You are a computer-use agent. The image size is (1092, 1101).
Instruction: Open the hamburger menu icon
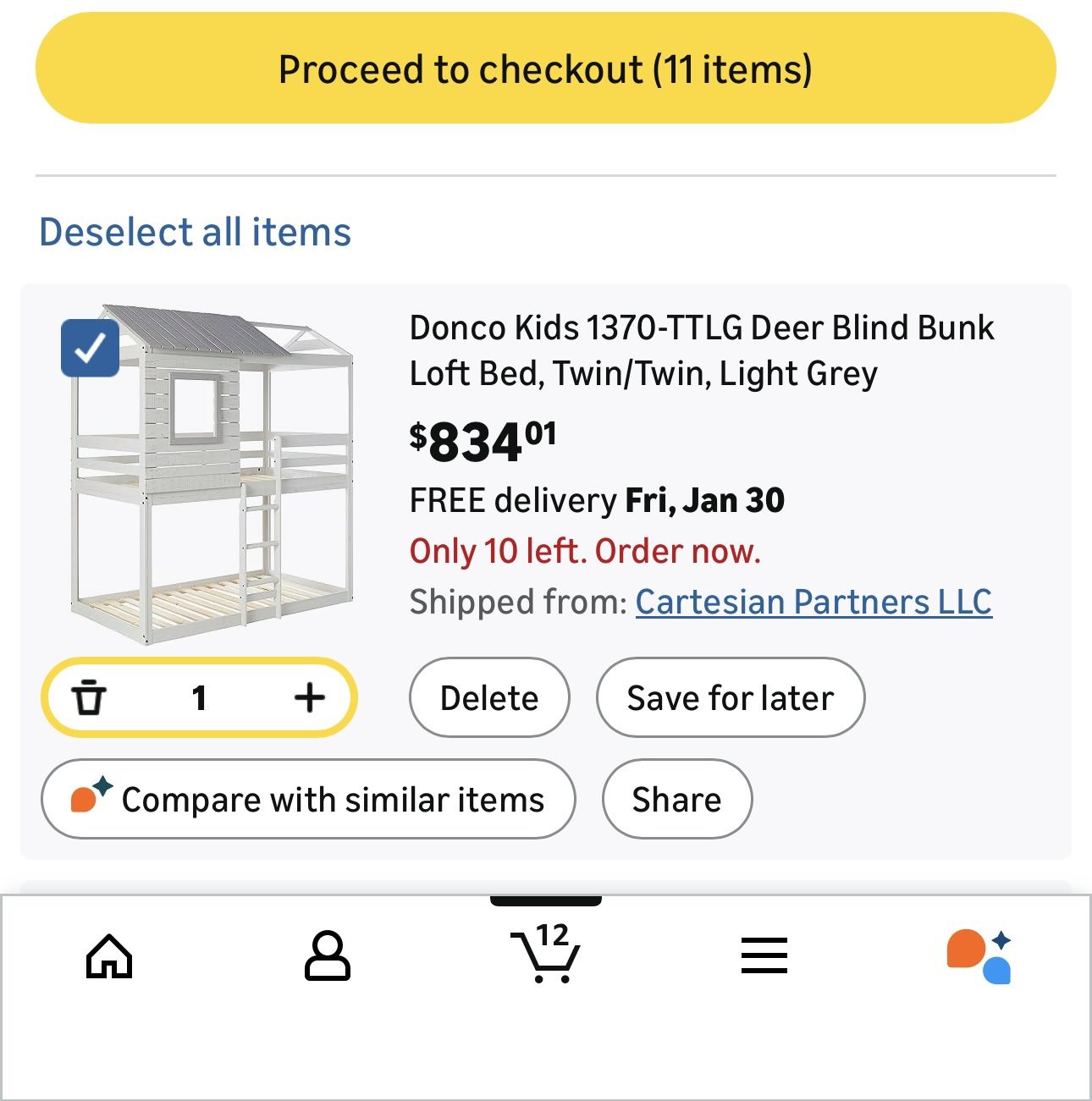[763, 955]
